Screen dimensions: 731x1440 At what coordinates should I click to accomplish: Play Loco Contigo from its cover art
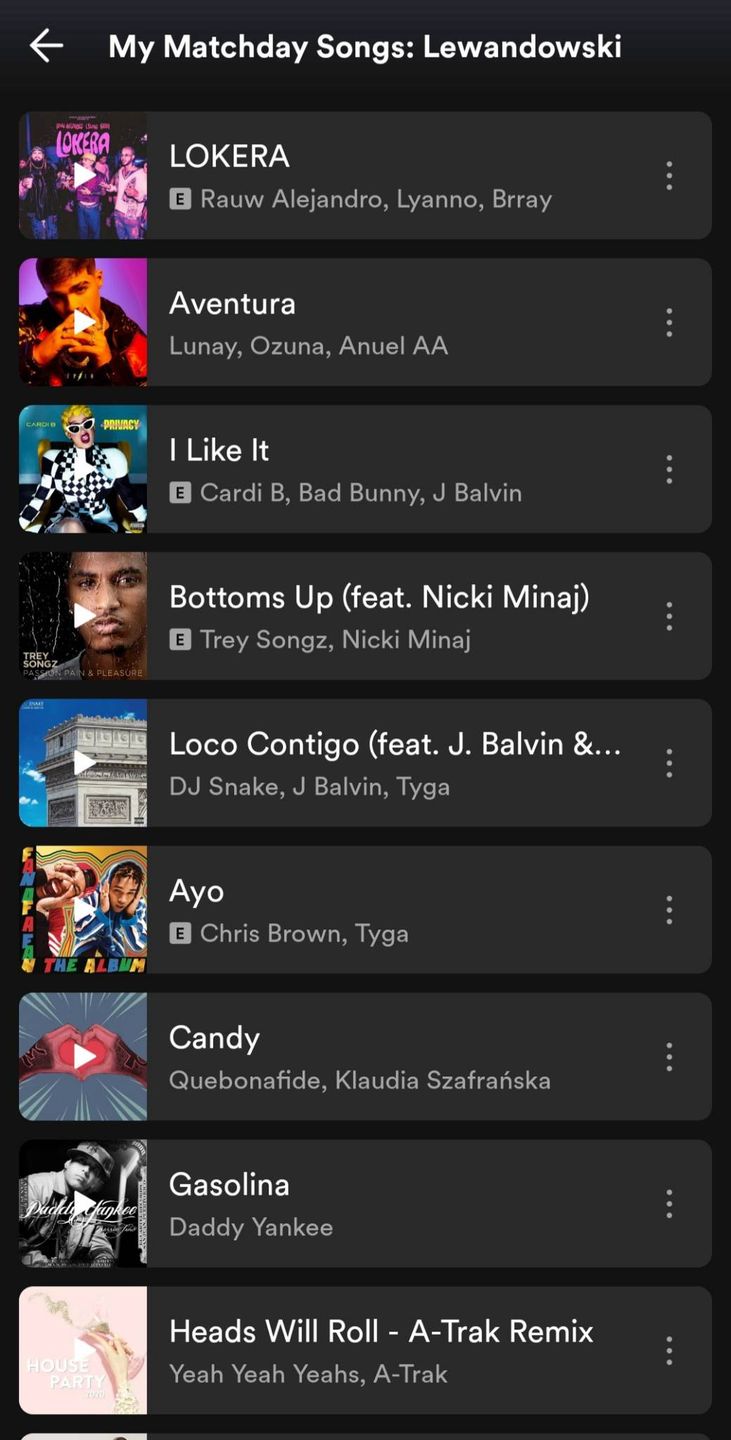pyautogui.click(x=83, y=763)
